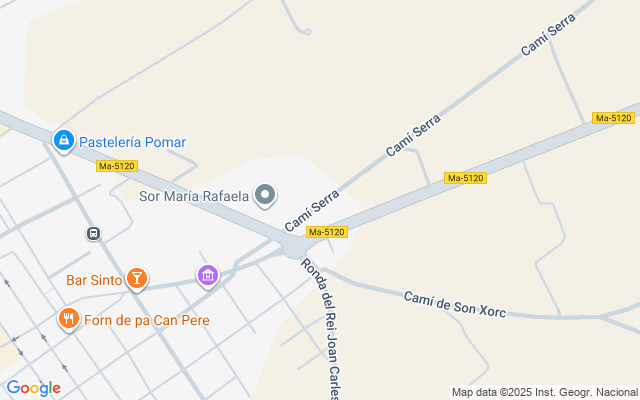
Task: Select the transit station icon on the map
Action: [x=93, y=233]
